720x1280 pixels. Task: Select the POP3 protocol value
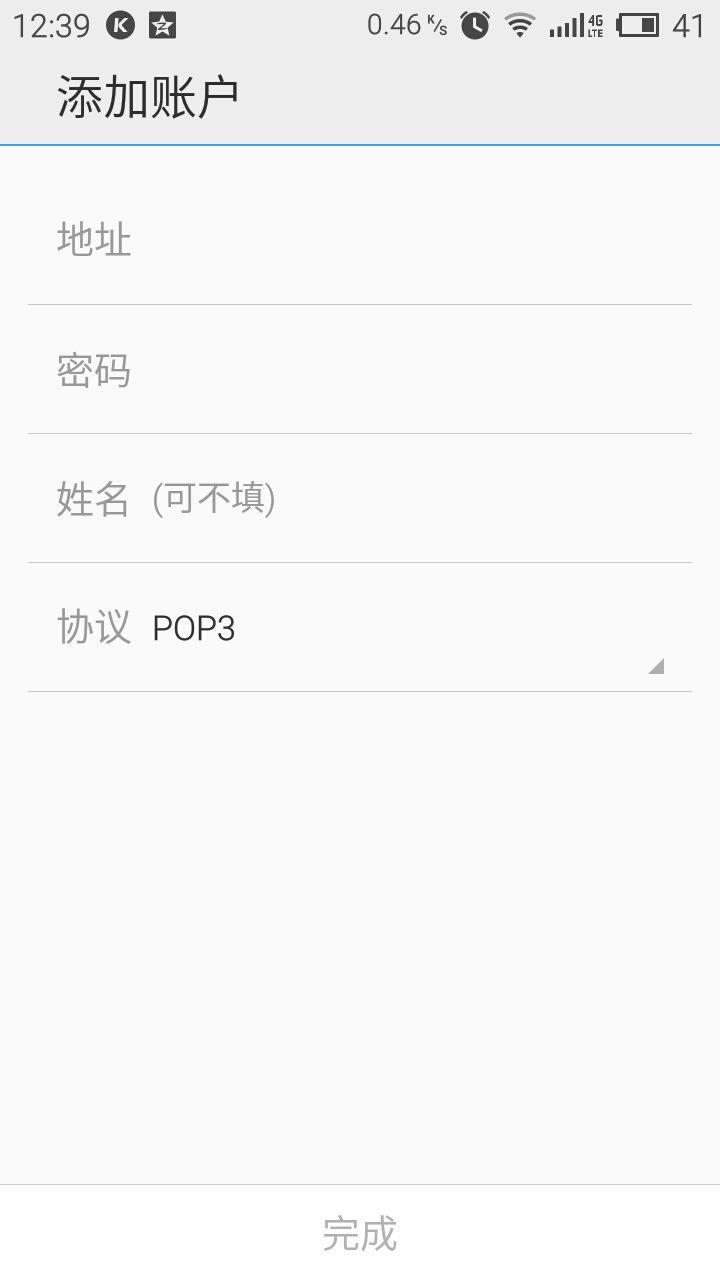coord(196,628)
